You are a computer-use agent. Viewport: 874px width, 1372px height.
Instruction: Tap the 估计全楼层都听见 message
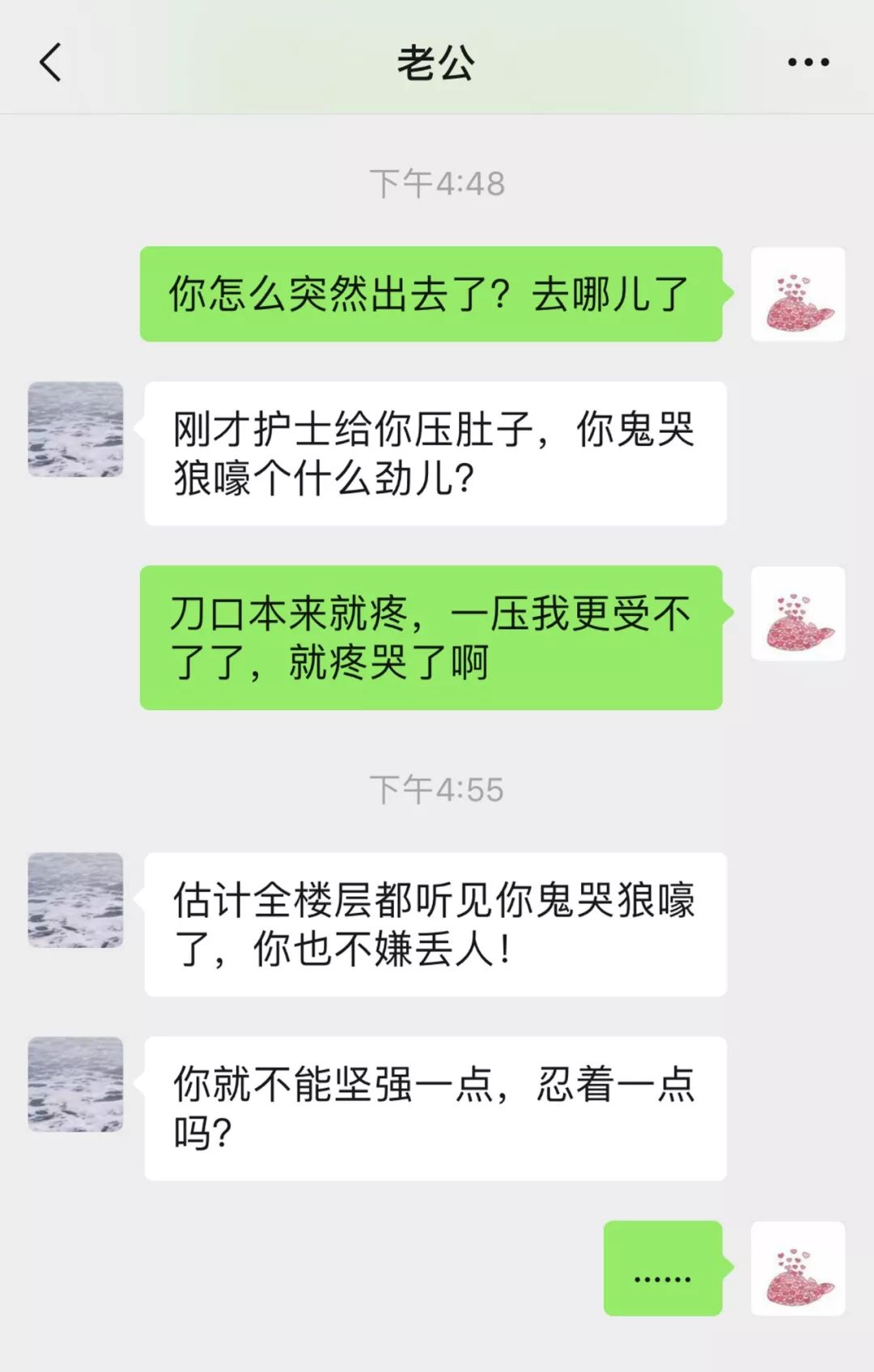[437, 923]
